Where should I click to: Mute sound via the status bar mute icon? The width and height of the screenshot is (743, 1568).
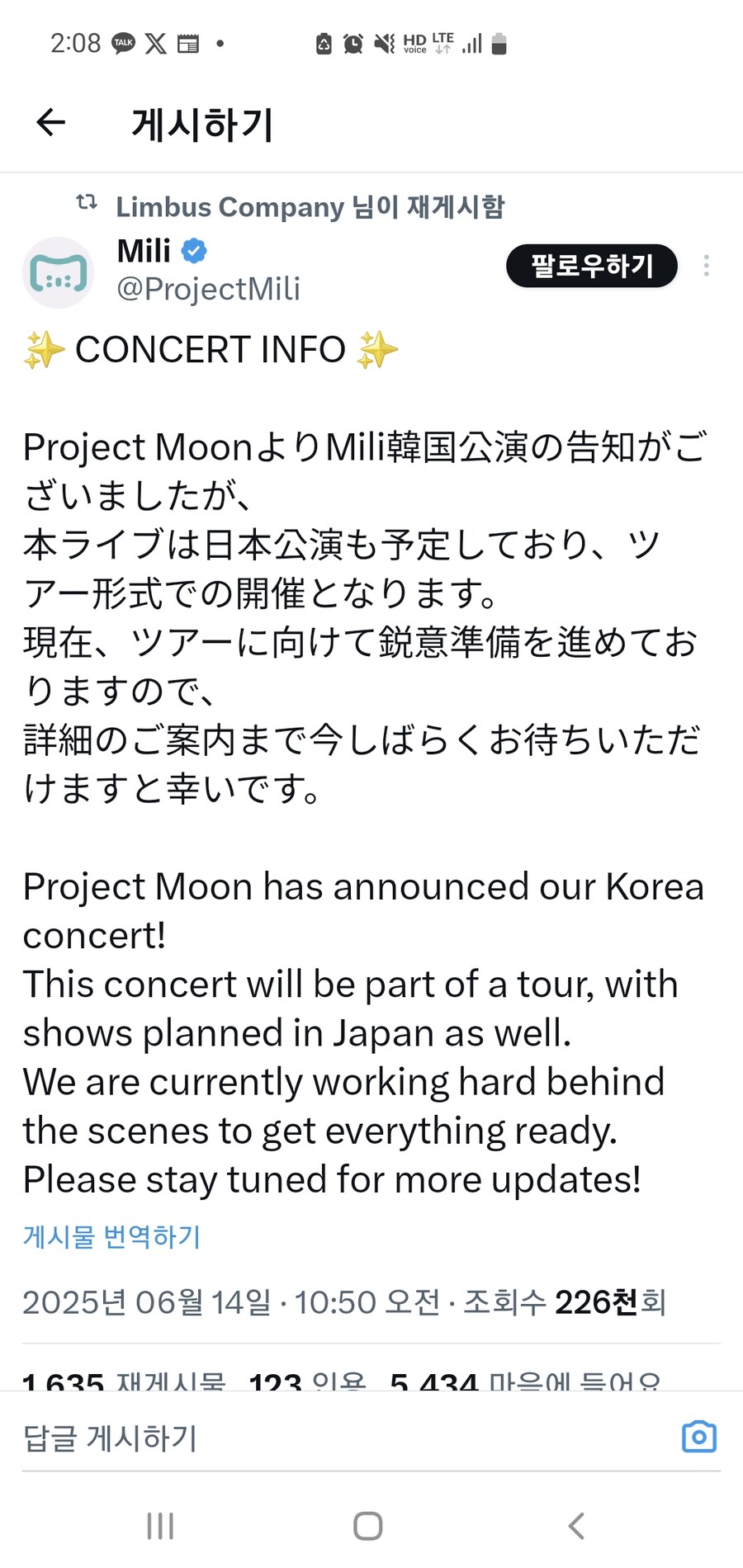click(382, 44)
